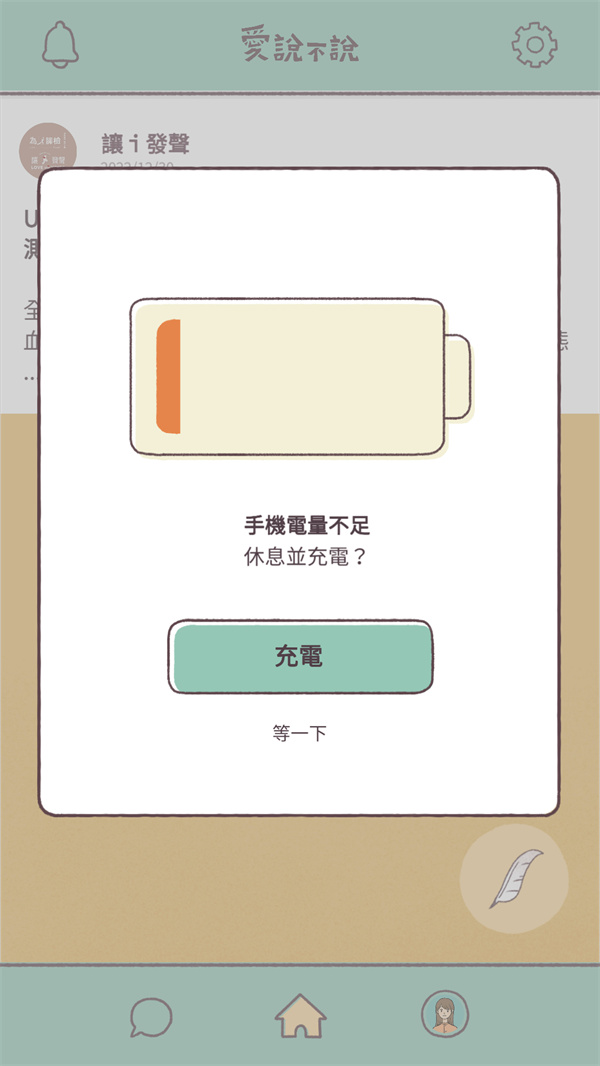Screen dimensions: 600x1066
Task: Switch to the chat bubble tab
Action: tap(151, 1018)
